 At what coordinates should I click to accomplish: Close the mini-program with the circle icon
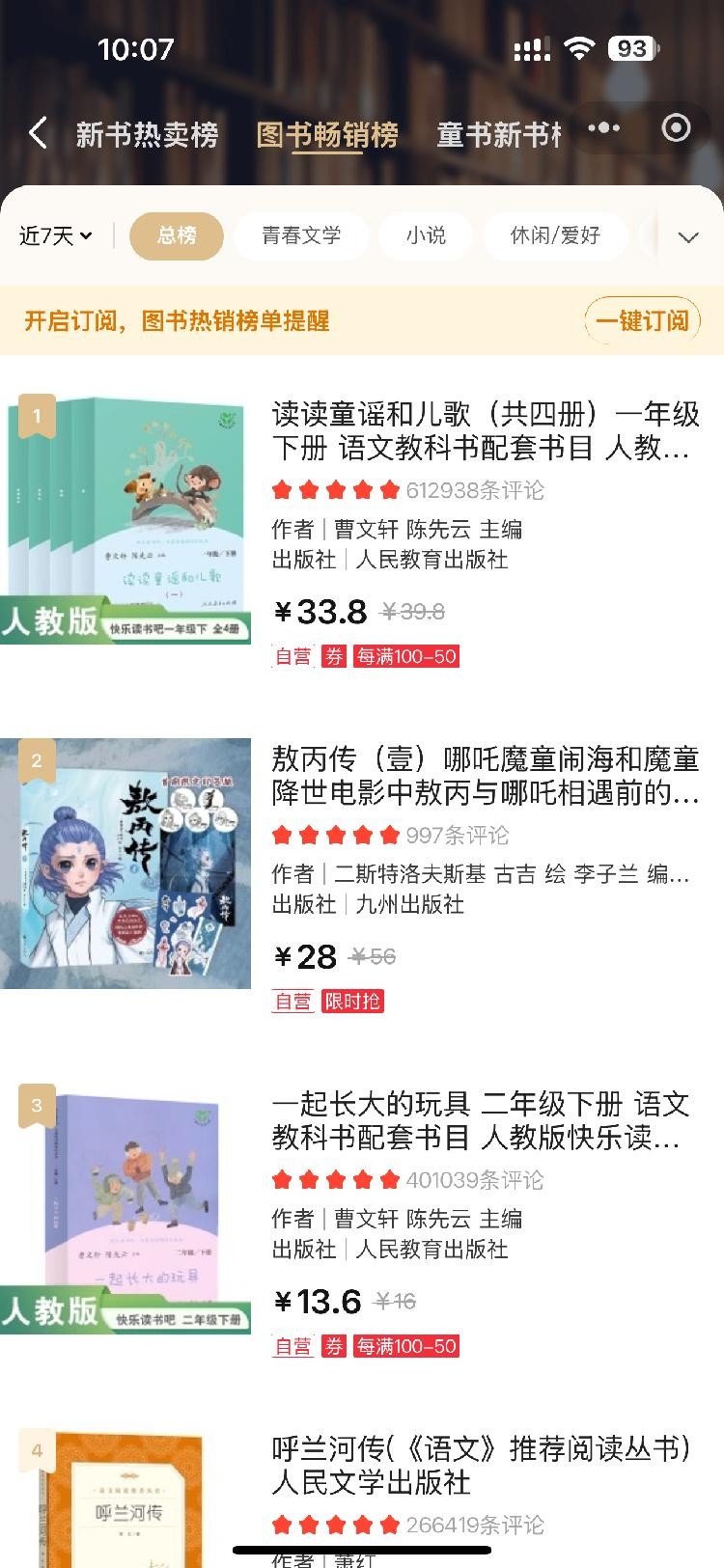point(677,128)
